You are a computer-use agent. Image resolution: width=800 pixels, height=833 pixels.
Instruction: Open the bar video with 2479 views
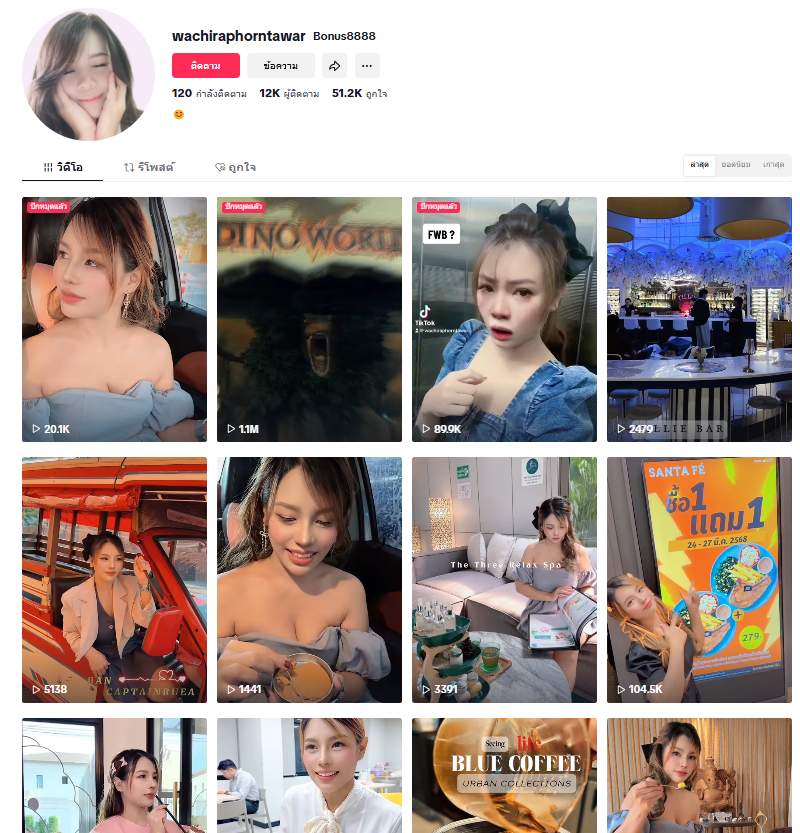(x=699, y=319)
